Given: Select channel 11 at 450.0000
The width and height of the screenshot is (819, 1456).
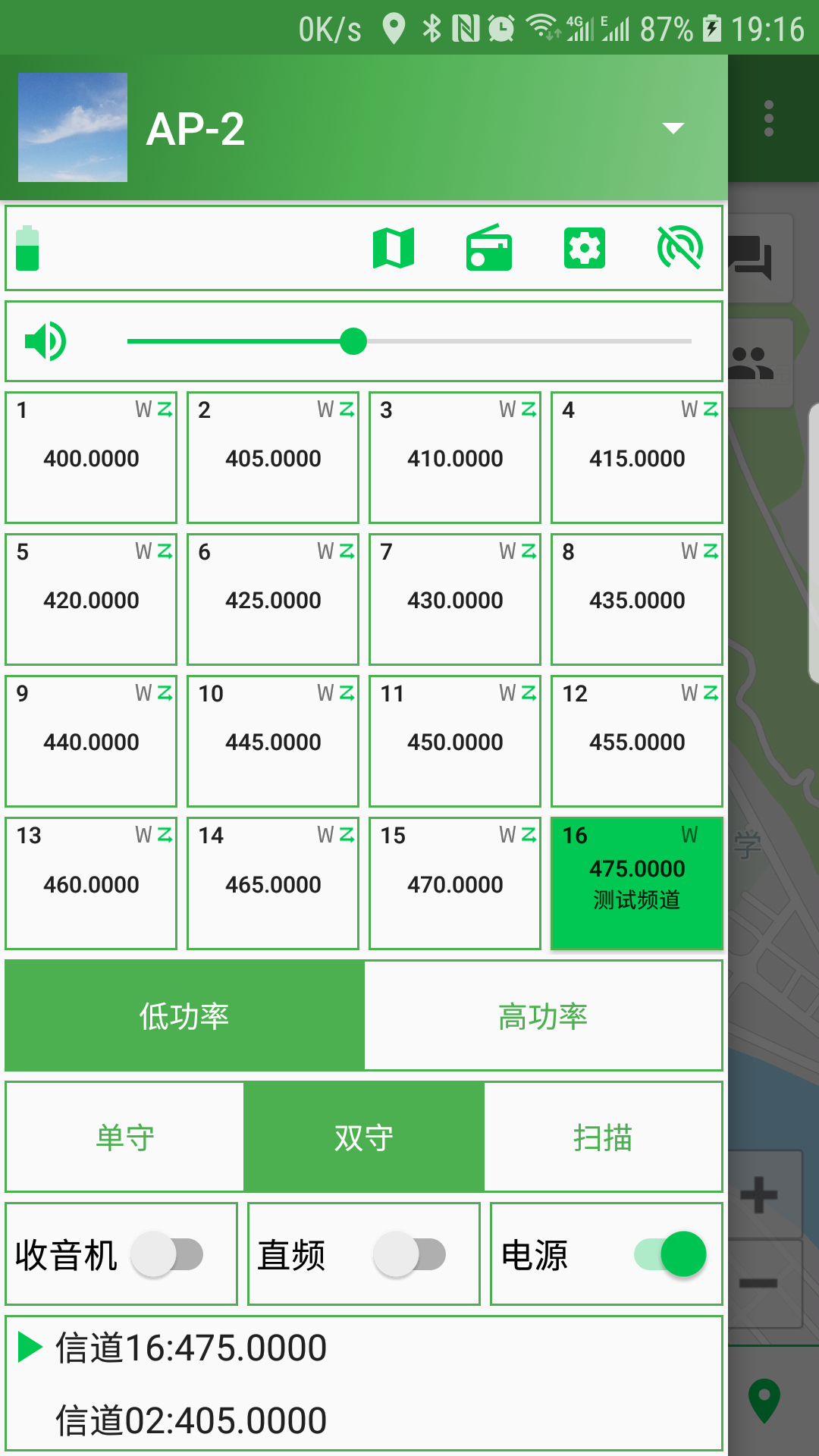Looking at the screenshot, I should (x=455, y=742).
